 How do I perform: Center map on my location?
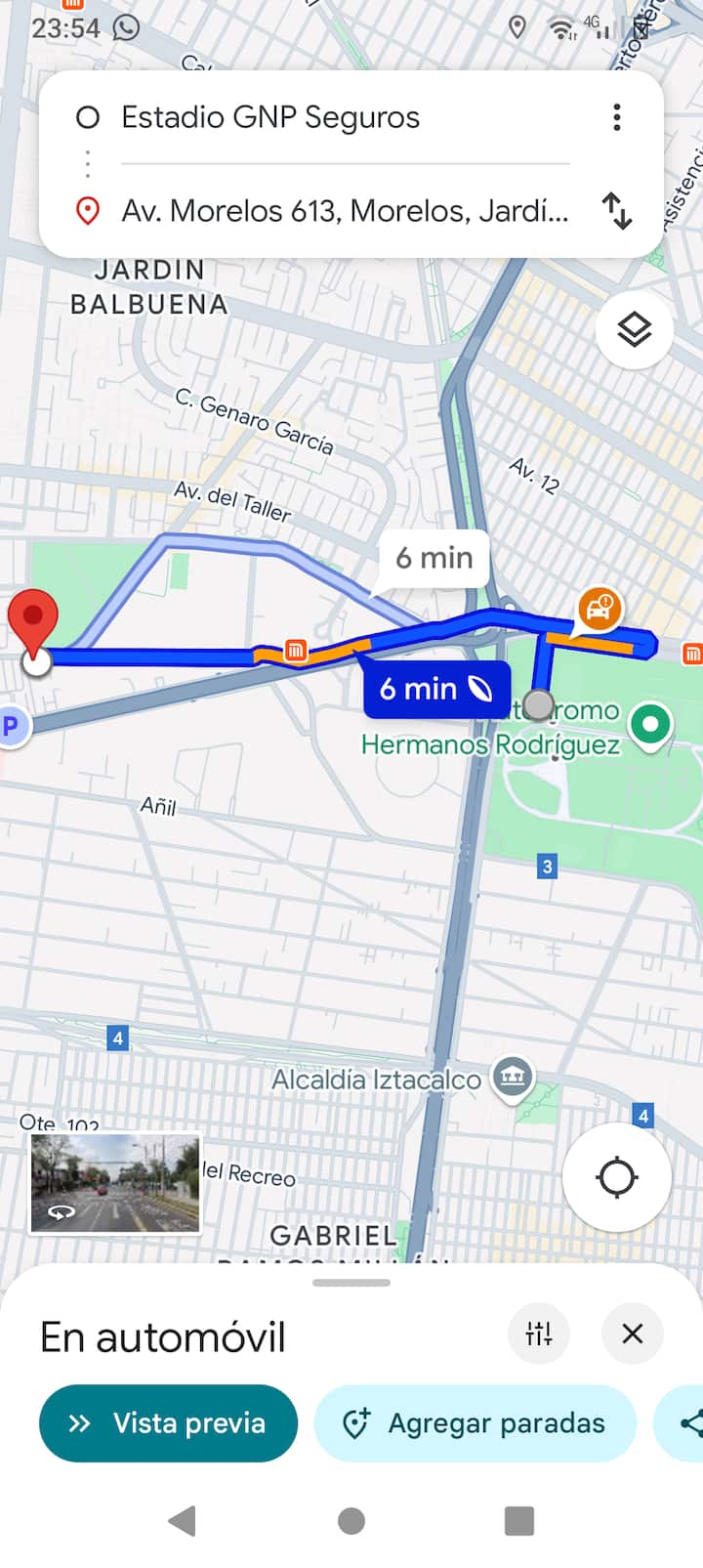click(616, 1177)
